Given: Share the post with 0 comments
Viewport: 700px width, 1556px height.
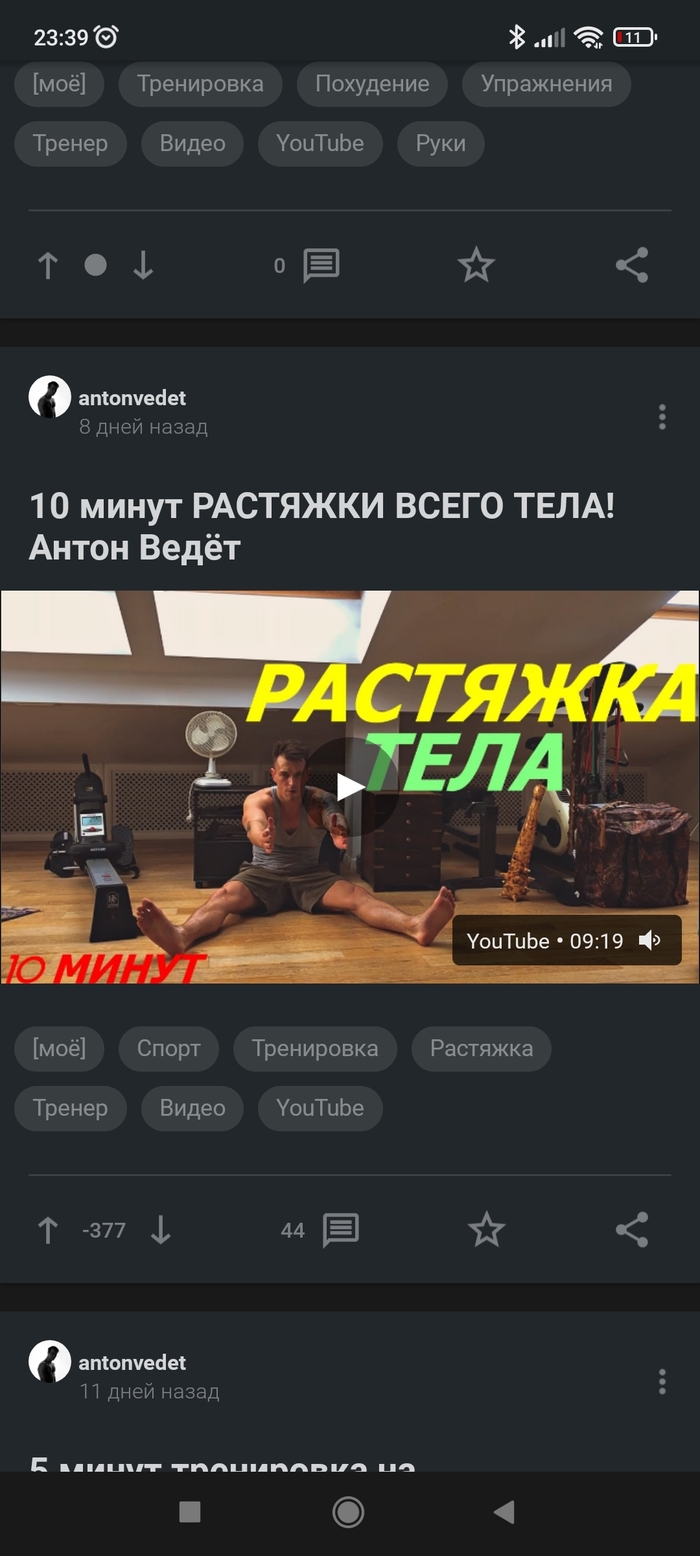Looking at the screenshot, I should (x=631, y=265).
